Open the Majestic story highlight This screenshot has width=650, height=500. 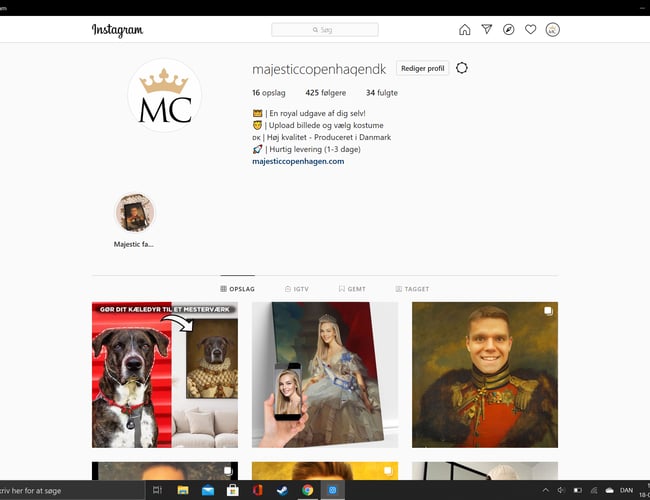134,213
